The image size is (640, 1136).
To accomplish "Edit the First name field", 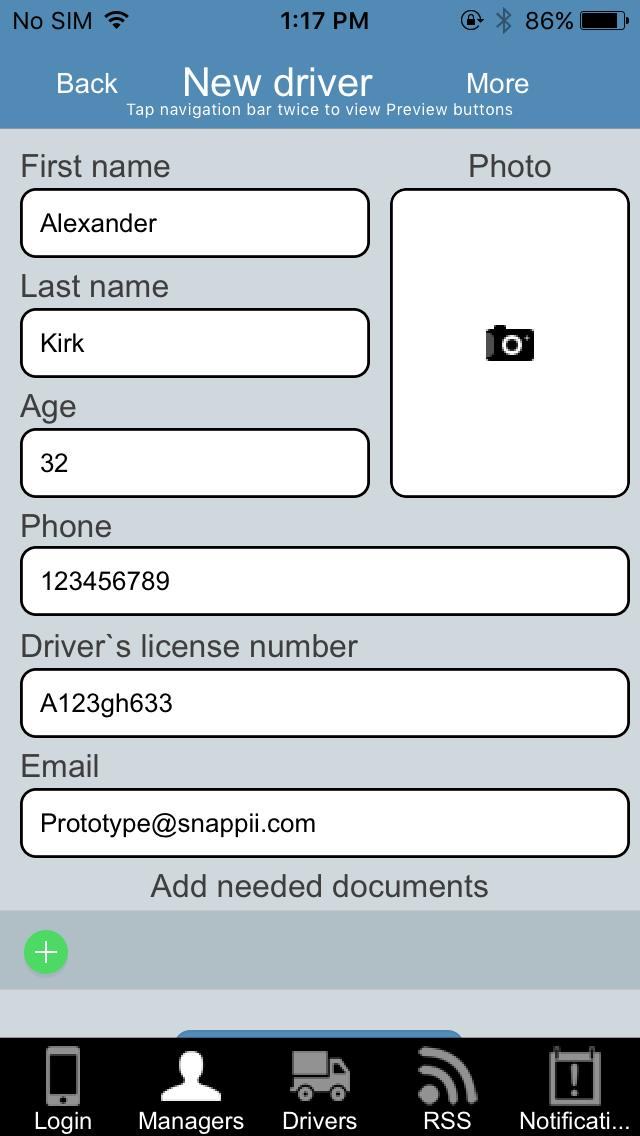I will pyautogui.click(x=195, y=223).
